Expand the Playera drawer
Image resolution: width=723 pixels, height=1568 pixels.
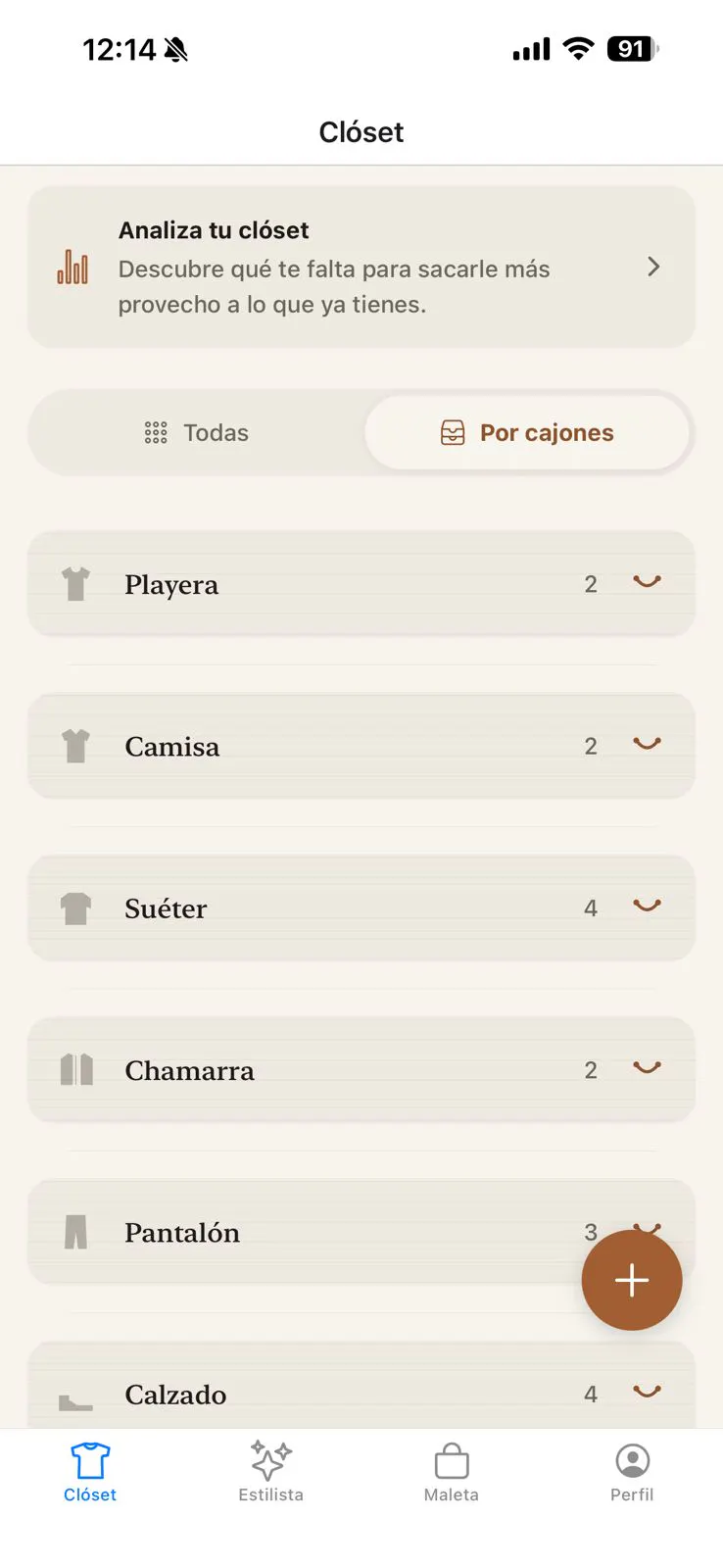(x=361, y=584)
